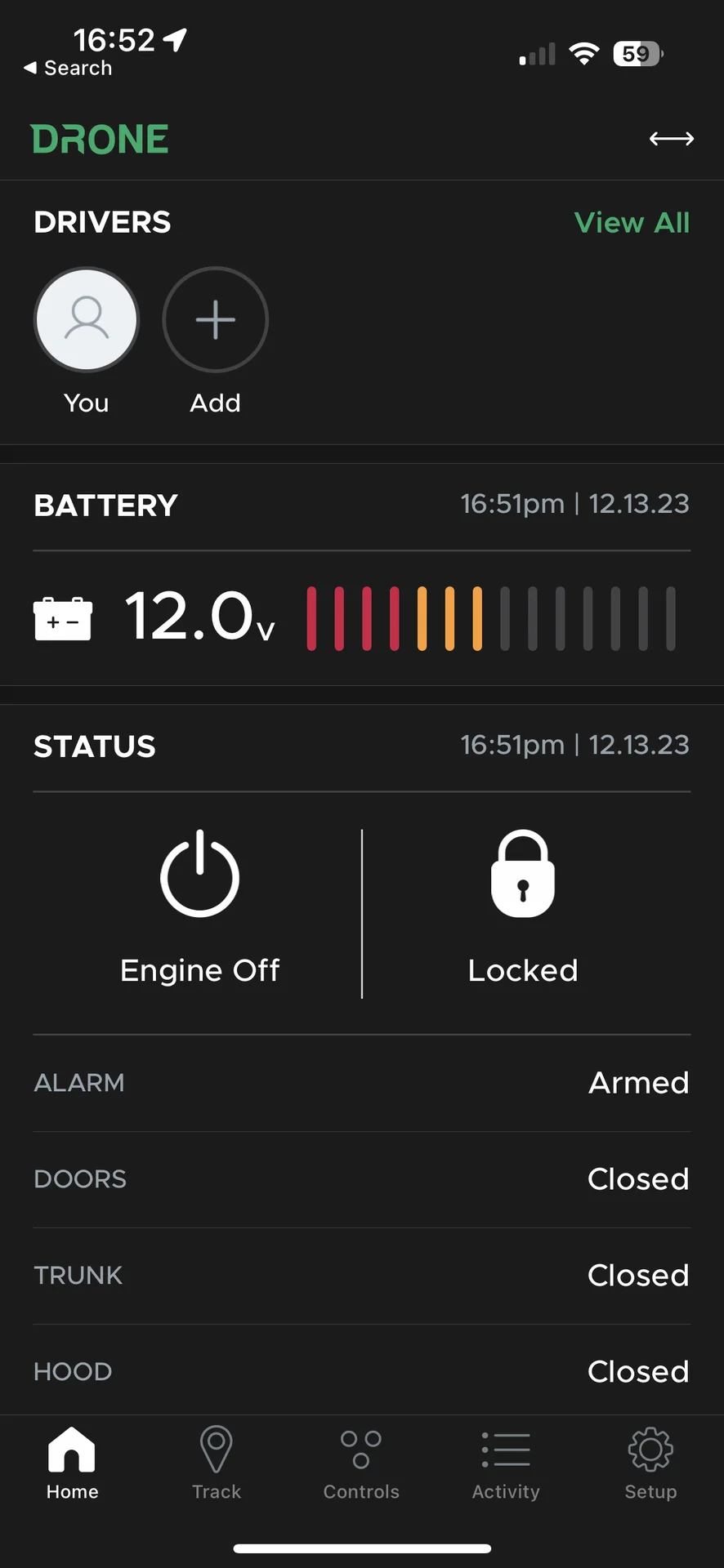
Task: Add a new driver
Action: click(216, 320)
